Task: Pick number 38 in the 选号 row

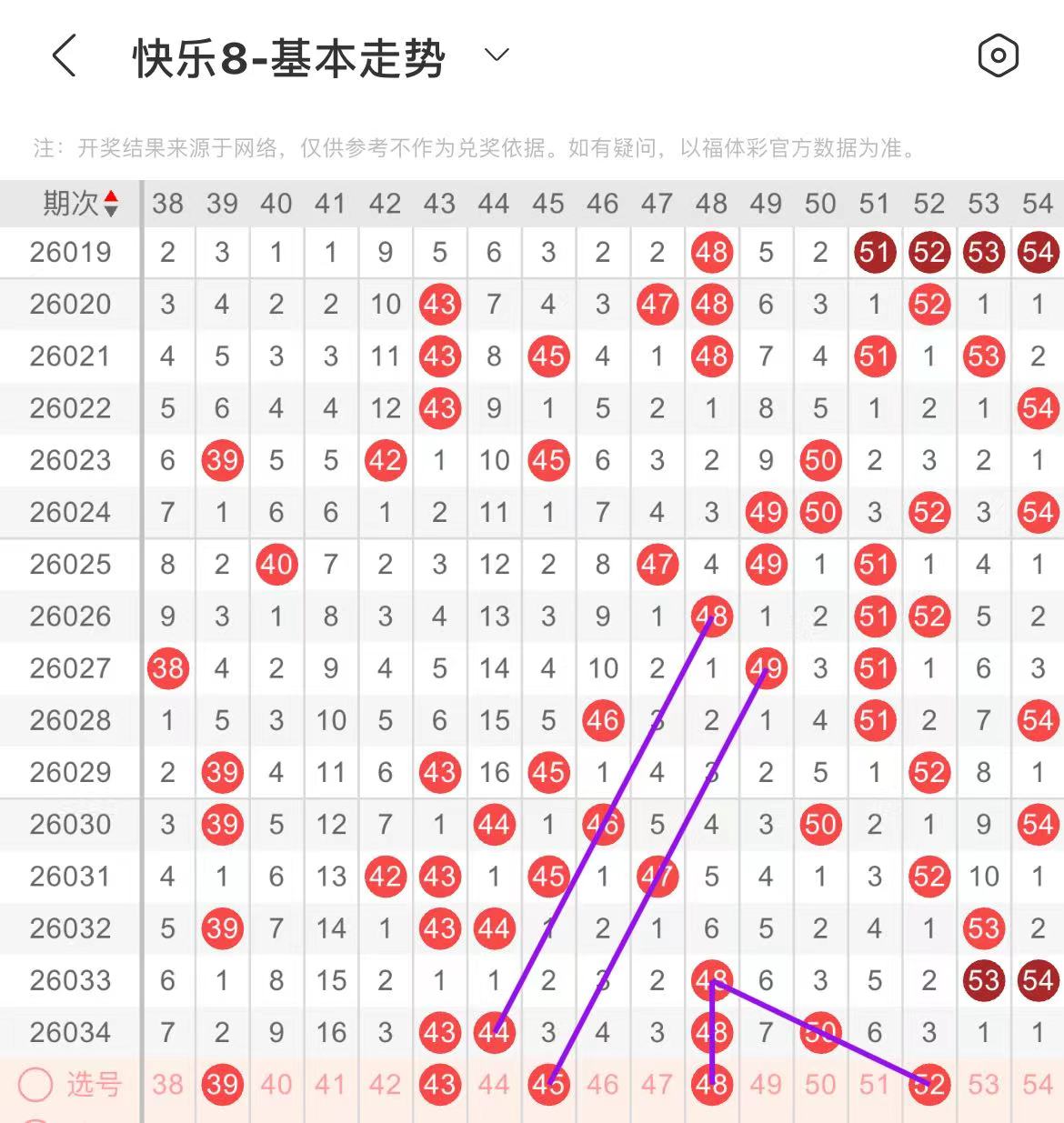Action: 167,1084
